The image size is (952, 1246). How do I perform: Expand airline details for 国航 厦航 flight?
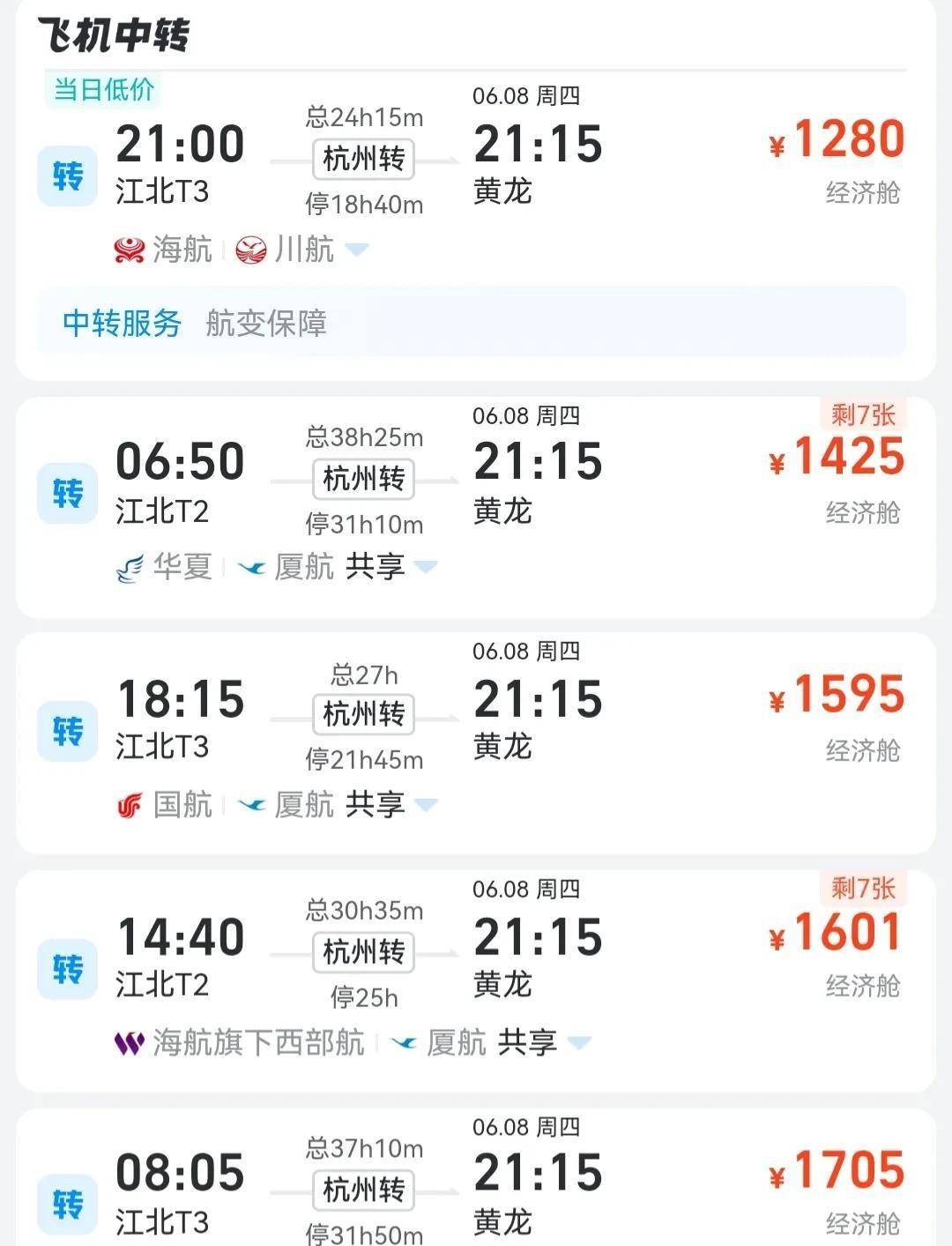pyautogui.click(x=426, y=804)
